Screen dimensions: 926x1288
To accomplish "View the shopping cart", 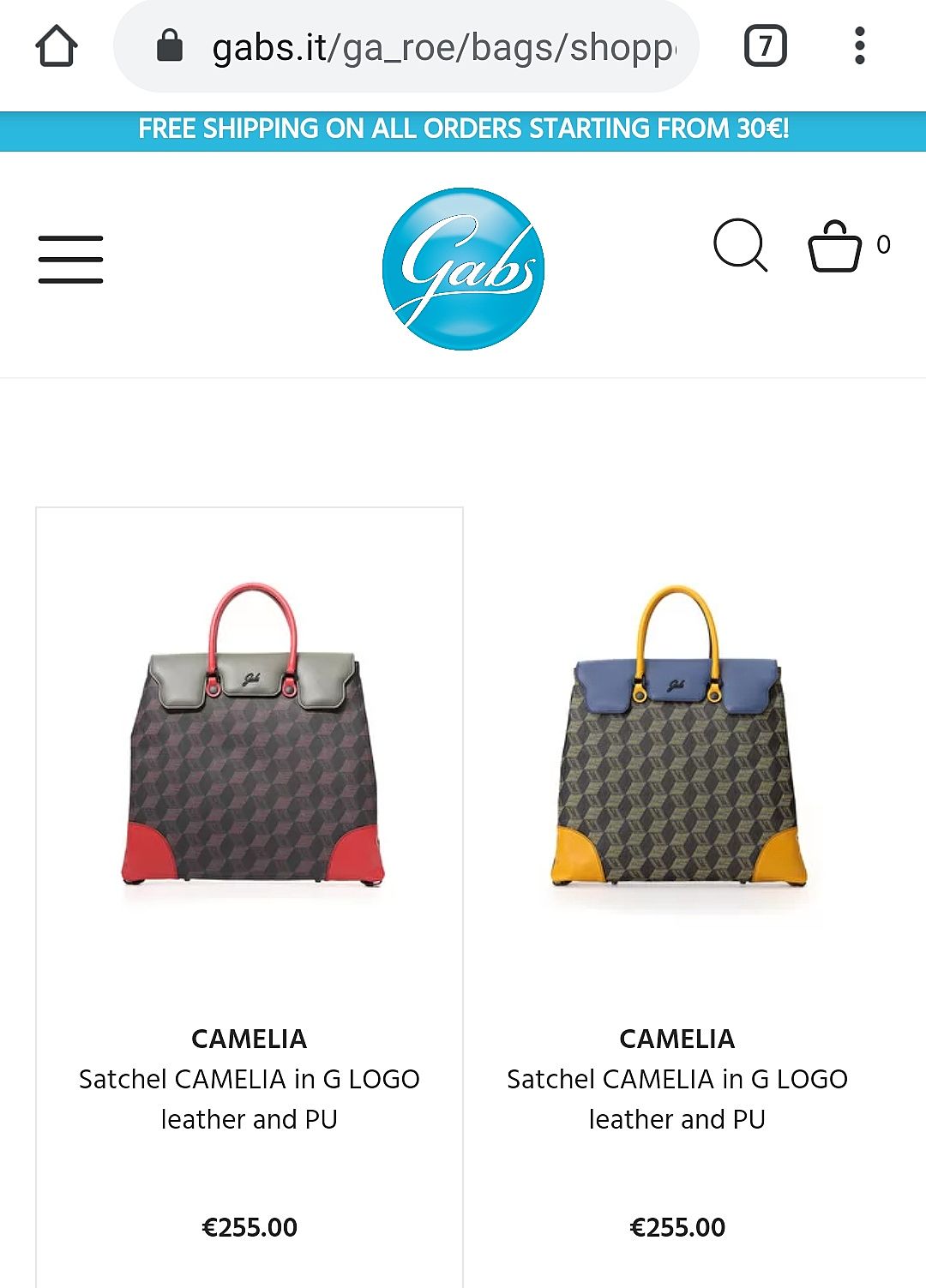I will (x=835, y=247).
